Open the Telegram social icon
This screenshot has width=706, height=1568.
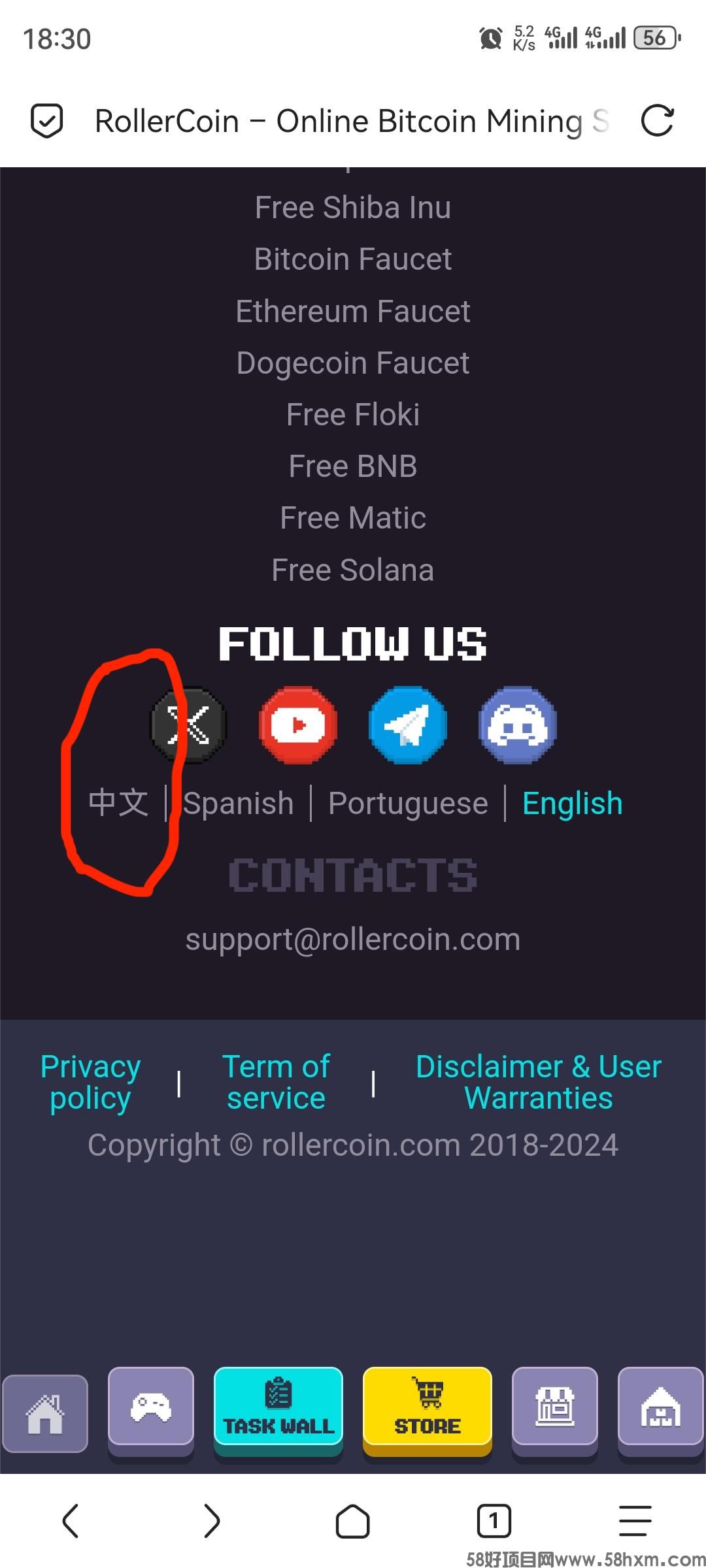pyautogui.click(x=408, y=725)
